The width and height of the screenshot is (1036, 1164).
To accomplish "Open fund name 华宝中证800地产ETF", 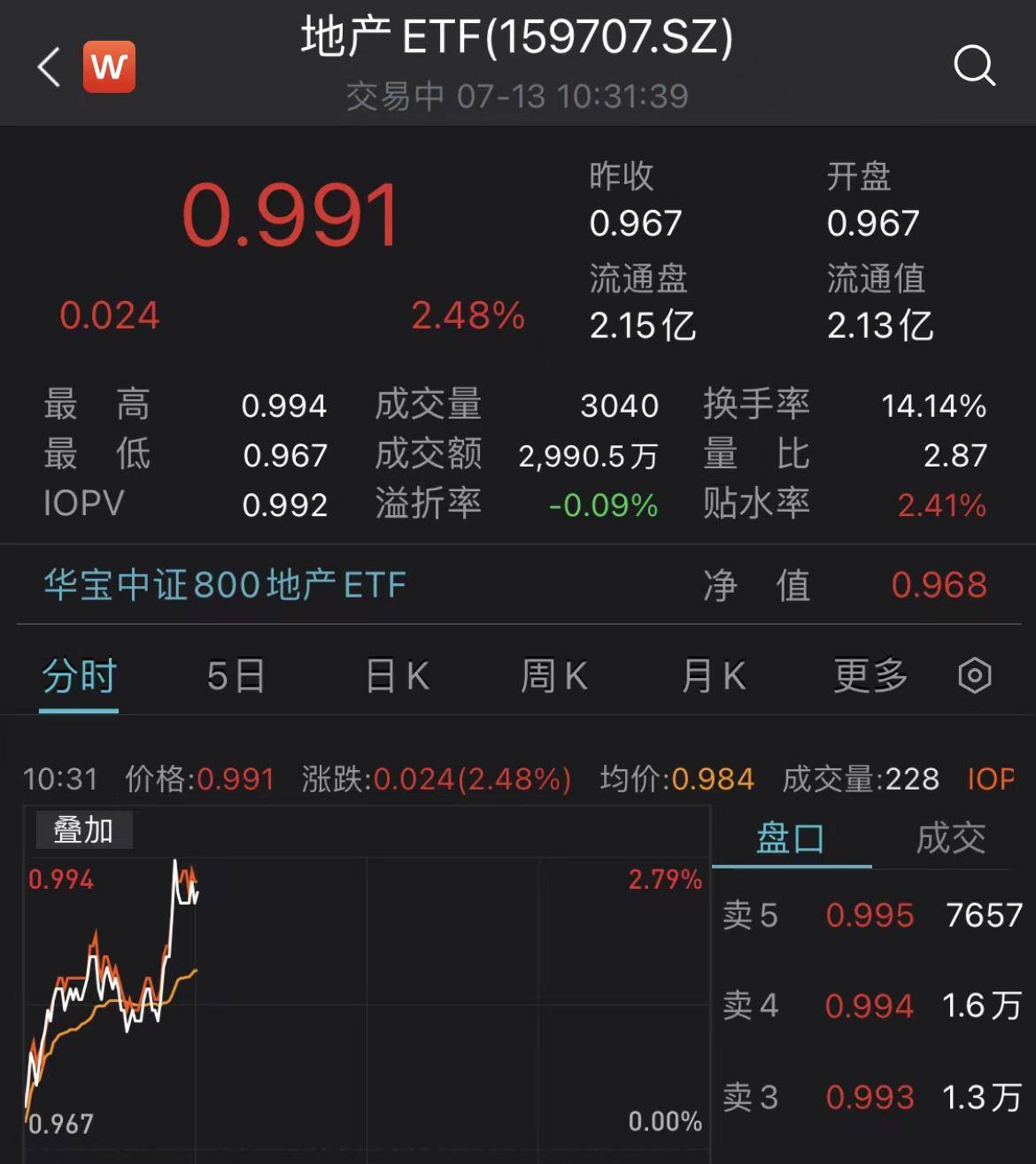I will 224,584.
